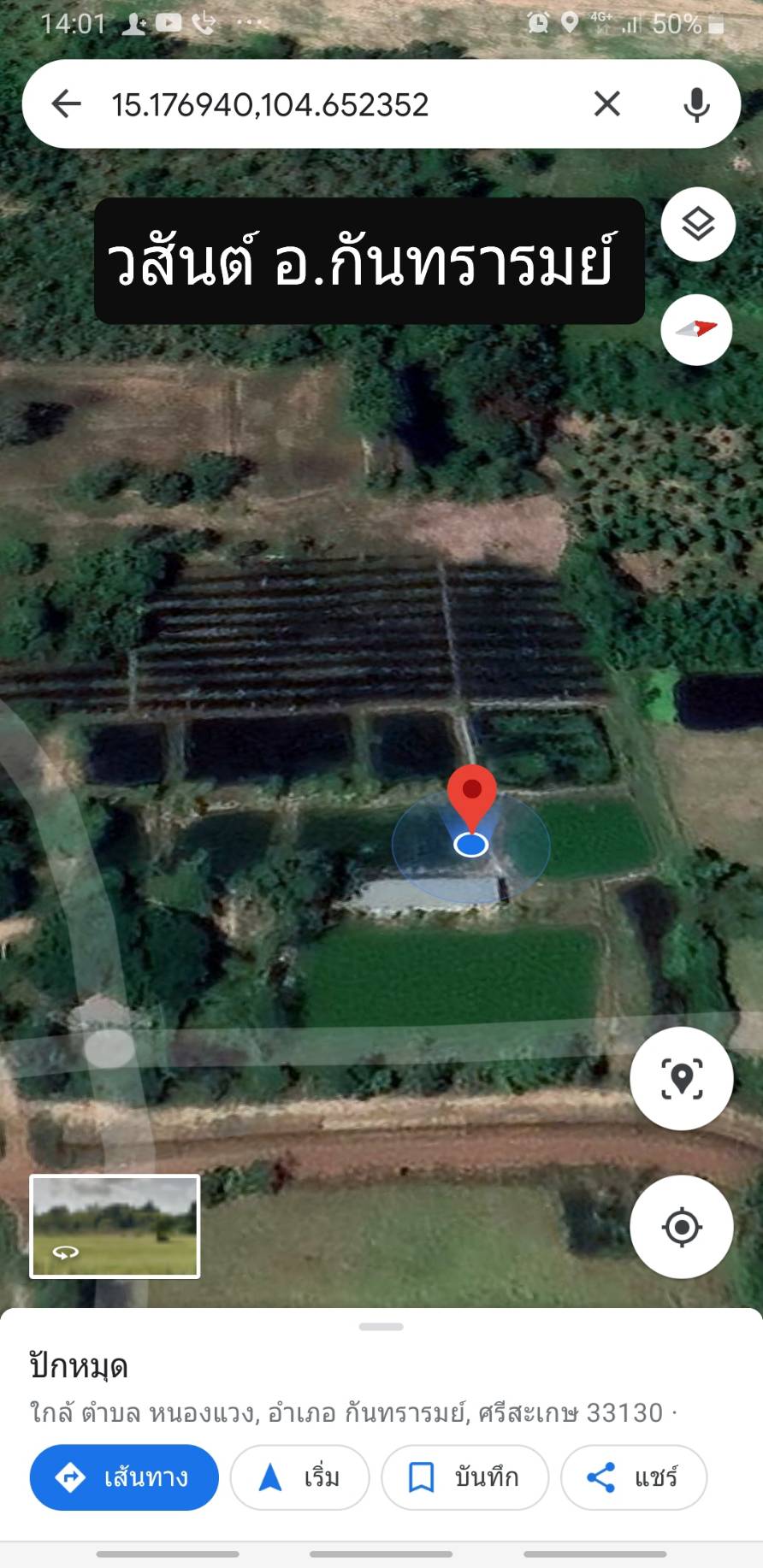Save this pin with the บันทึก button
The image size is (763, 1568).
pos(464,1477)
